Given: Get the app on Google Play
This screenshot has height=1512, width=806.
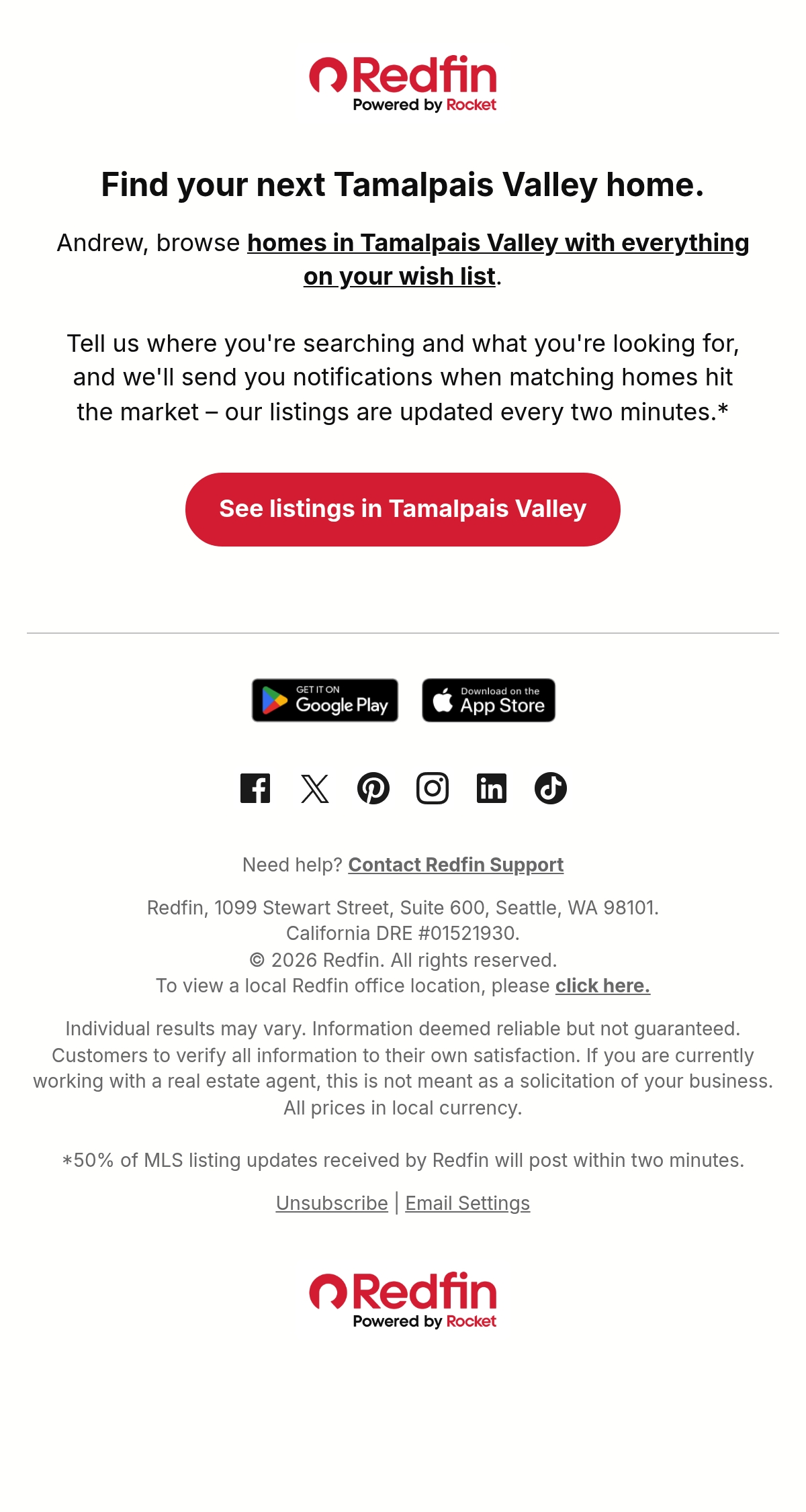Looking at the screenshot, I should [x=325, y=700].
